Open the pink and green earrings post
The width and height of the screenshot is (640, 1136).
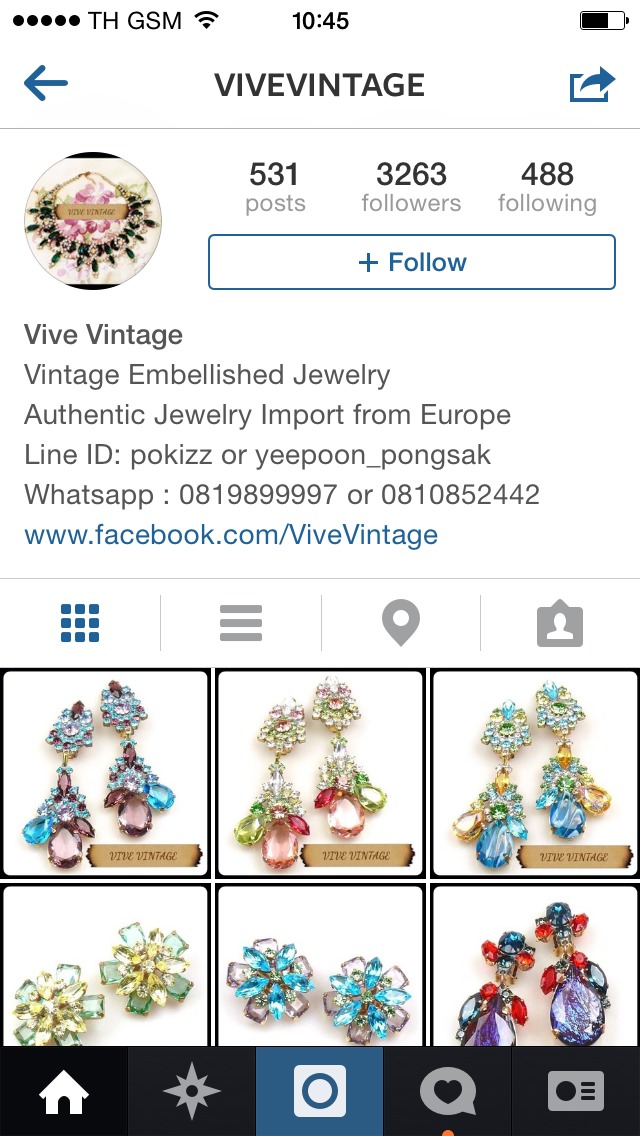[x=320, y=773]
